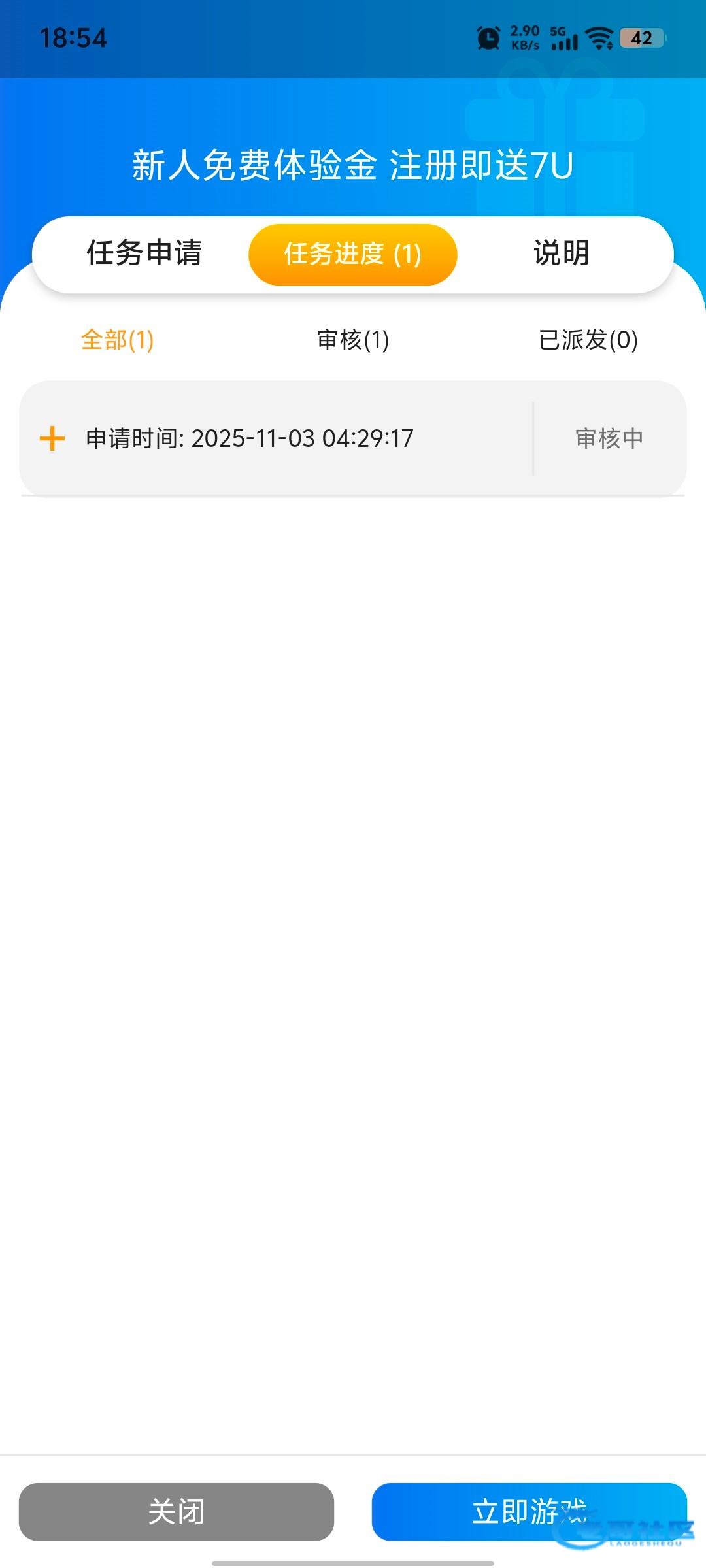Filter by 审核(1) status
The width and height of the screenshot is (706, 1568).
click(x=353, y=340)
